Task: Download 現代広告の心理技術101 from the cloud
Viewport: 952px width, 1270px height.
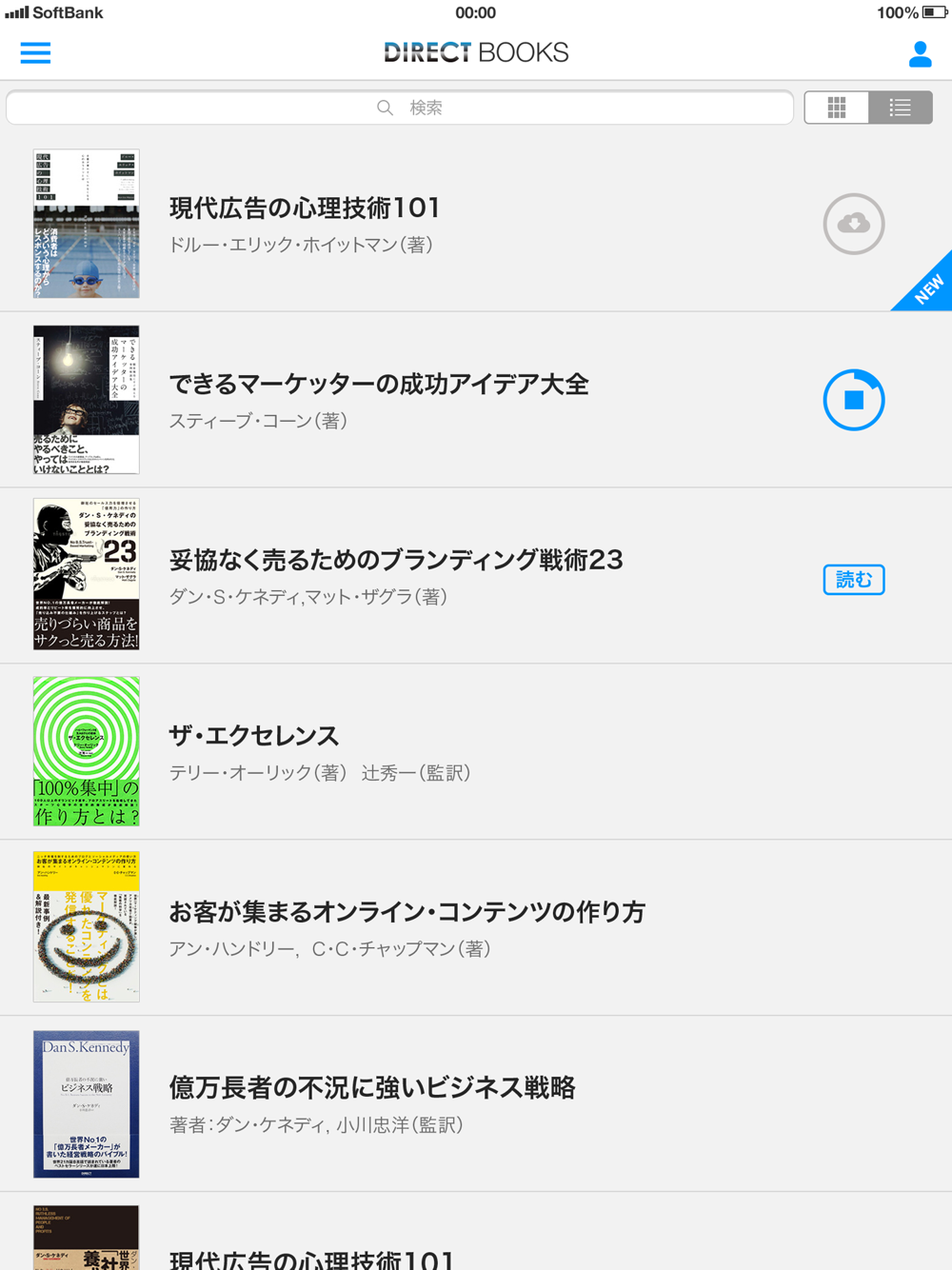Action: tap(853, 224)
